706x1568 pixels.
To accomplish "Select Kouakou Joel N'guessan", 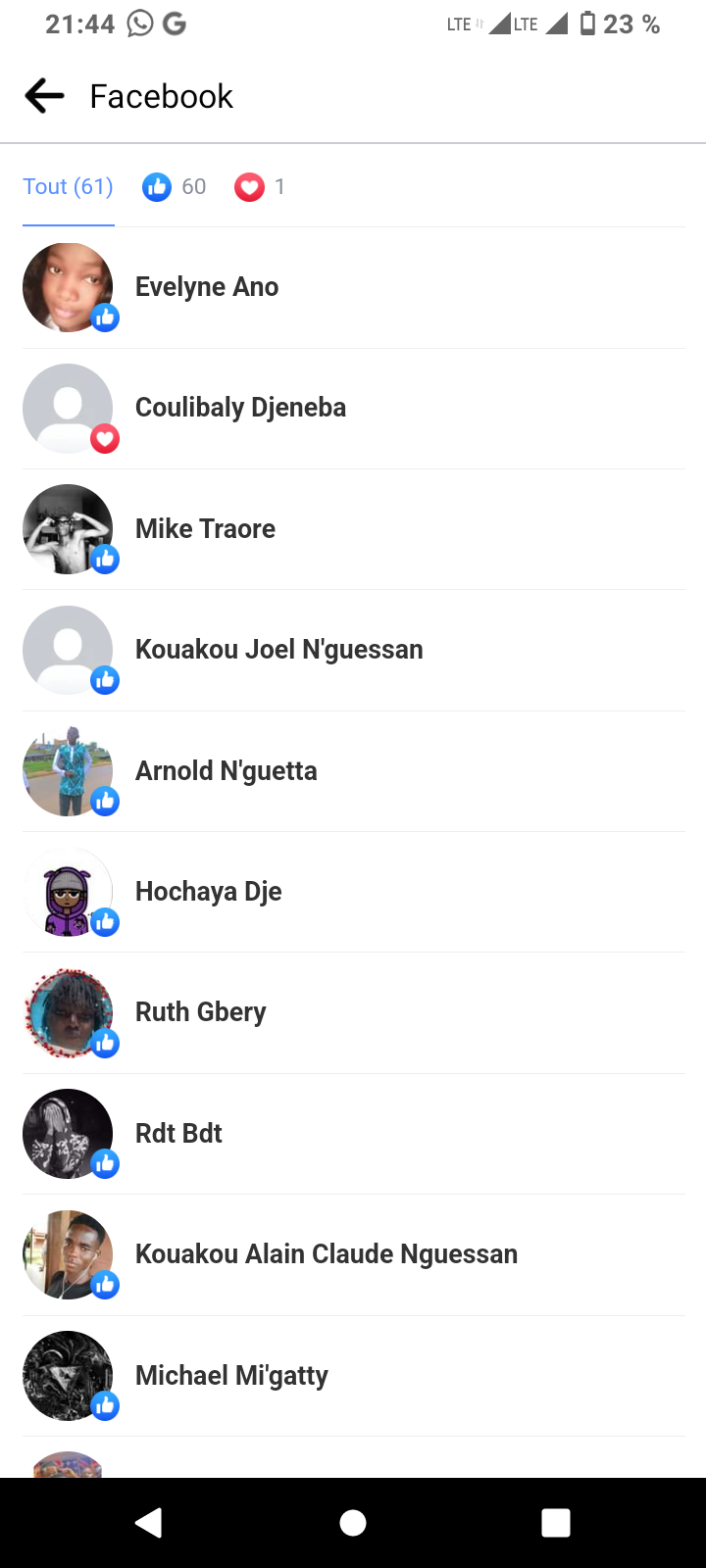I will [278, 650].
